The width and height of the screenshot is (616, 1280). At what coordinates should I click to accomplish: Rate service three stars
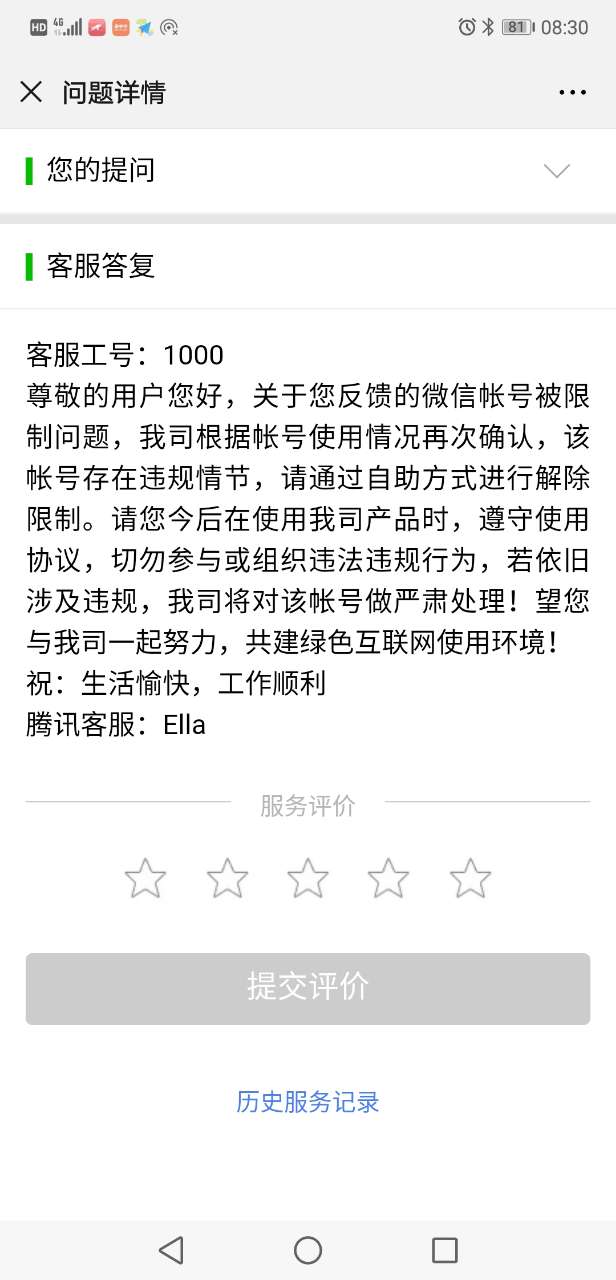pyautogui.click(x=308, y=878)
